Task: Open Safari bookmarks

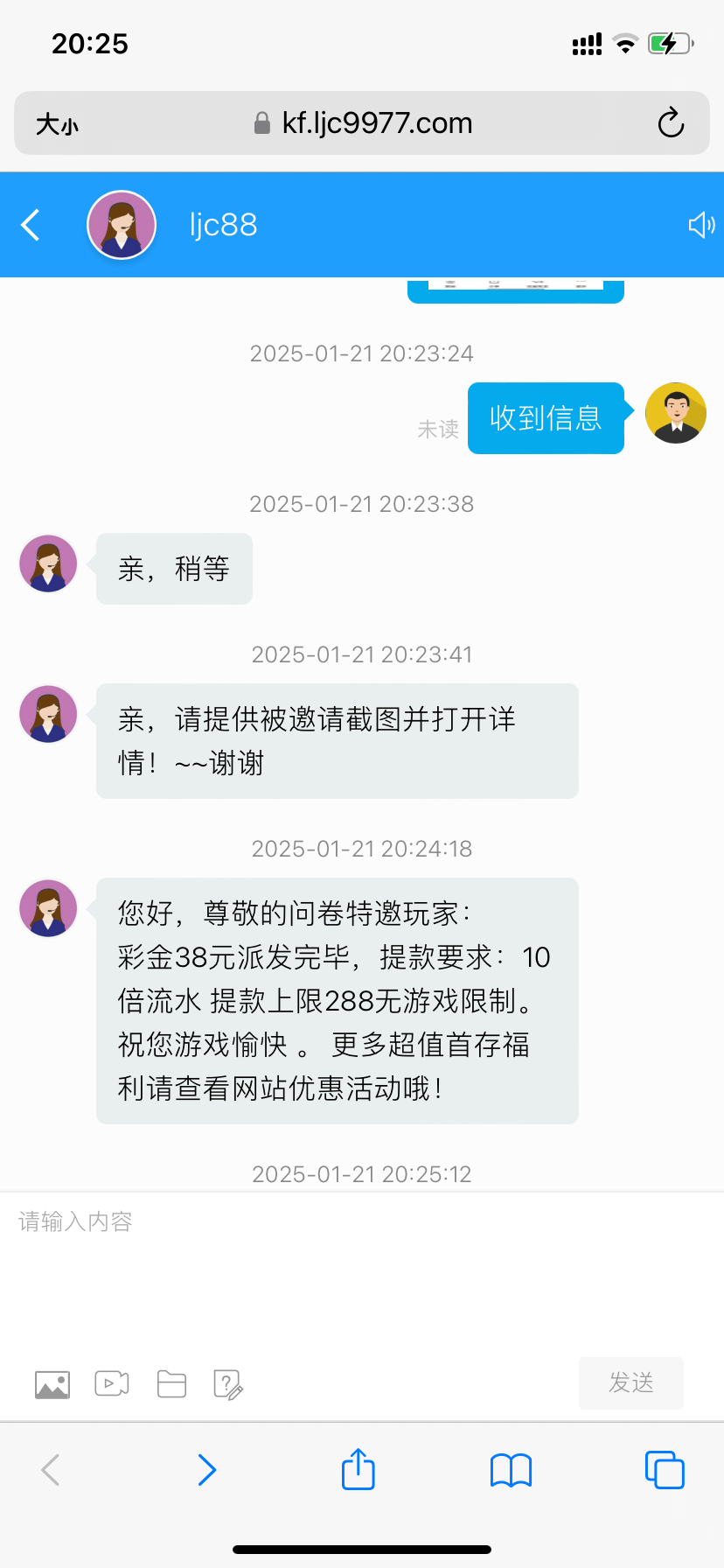Action: [x=512, y=1470]
